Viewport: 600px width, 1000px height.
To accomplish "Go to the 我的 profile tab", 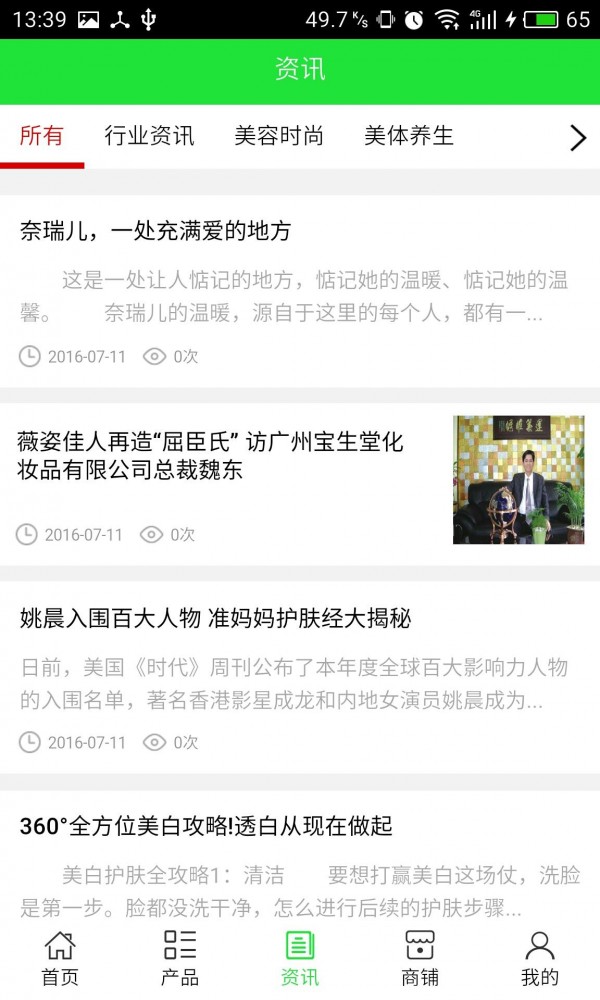I will 540,958.
